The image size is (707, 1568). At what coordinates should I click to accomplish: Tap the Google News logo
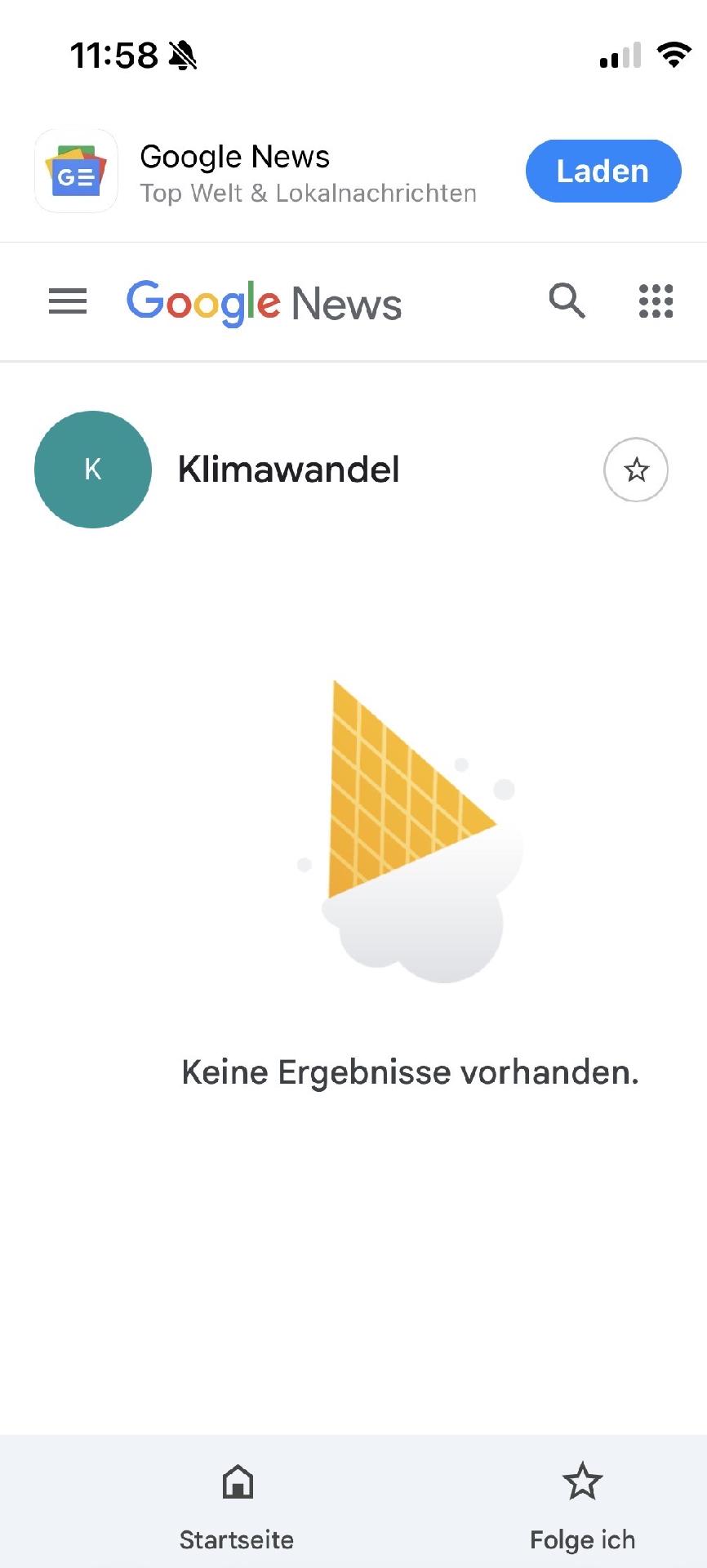[x=264, y=303]
